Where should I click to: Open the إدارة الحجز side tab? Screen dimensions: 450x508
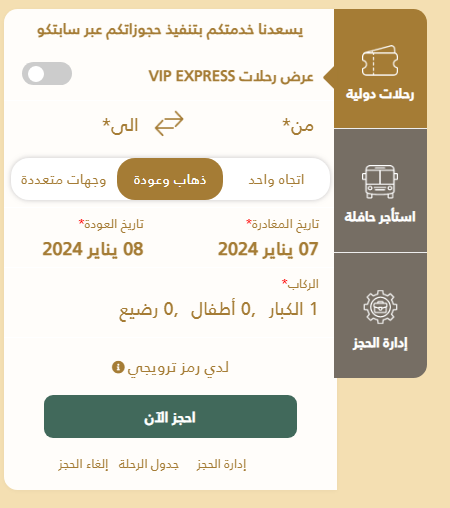[x=380, y=315]
